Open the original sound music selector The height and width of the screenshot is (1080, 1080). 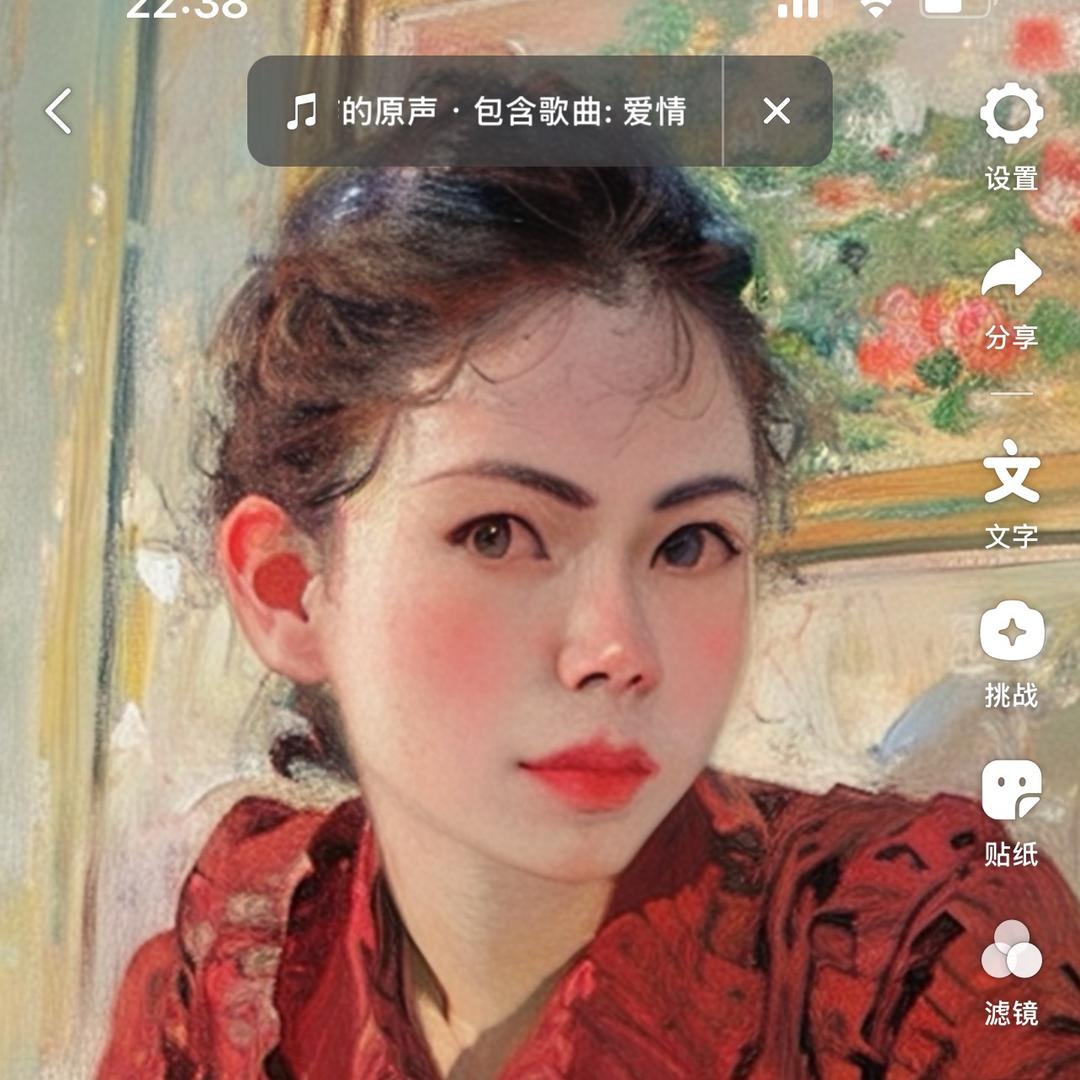pos(487,111)
